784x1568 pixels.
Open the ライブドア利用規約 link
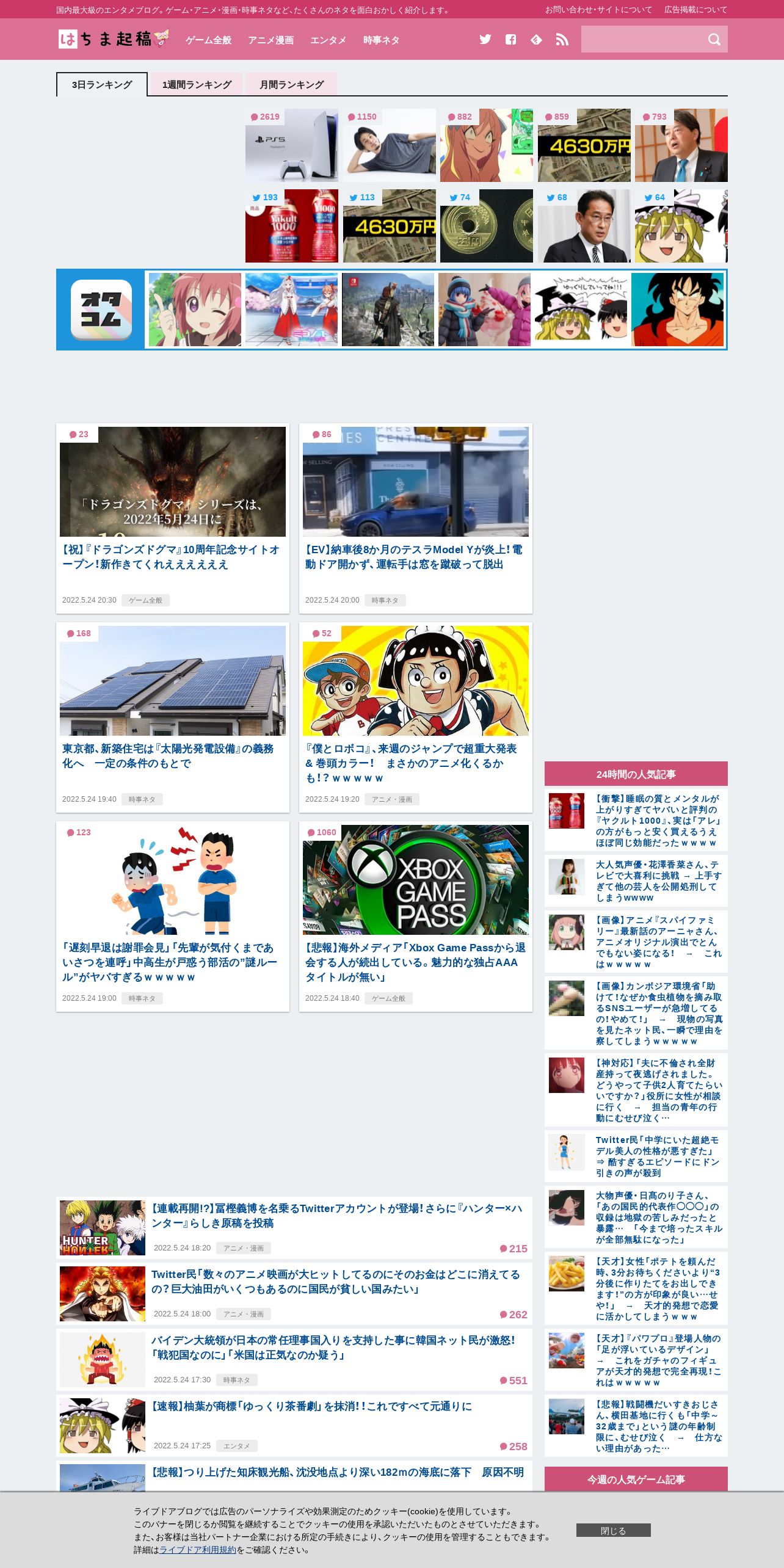click(198, 1550)
